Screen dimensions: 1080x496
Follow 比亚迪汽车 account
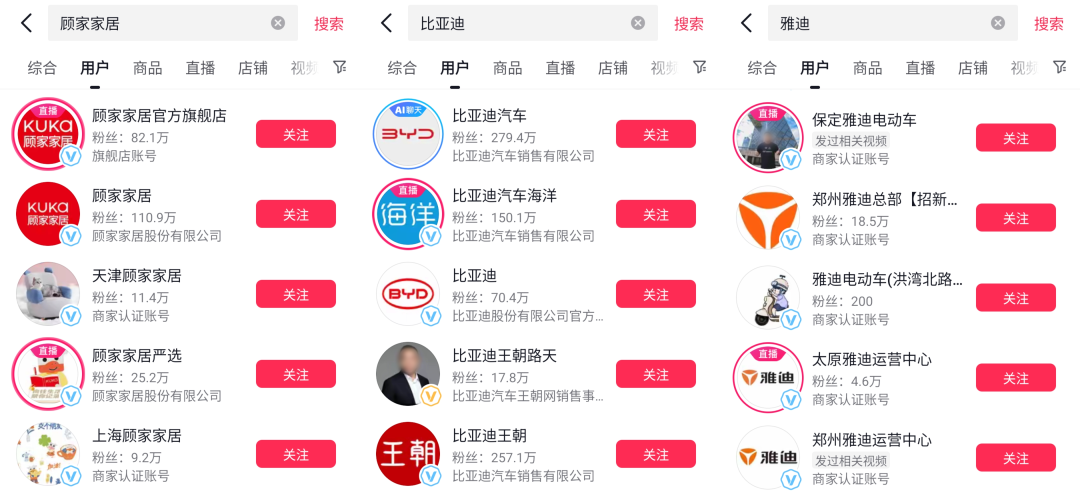[x=656, y=134]
